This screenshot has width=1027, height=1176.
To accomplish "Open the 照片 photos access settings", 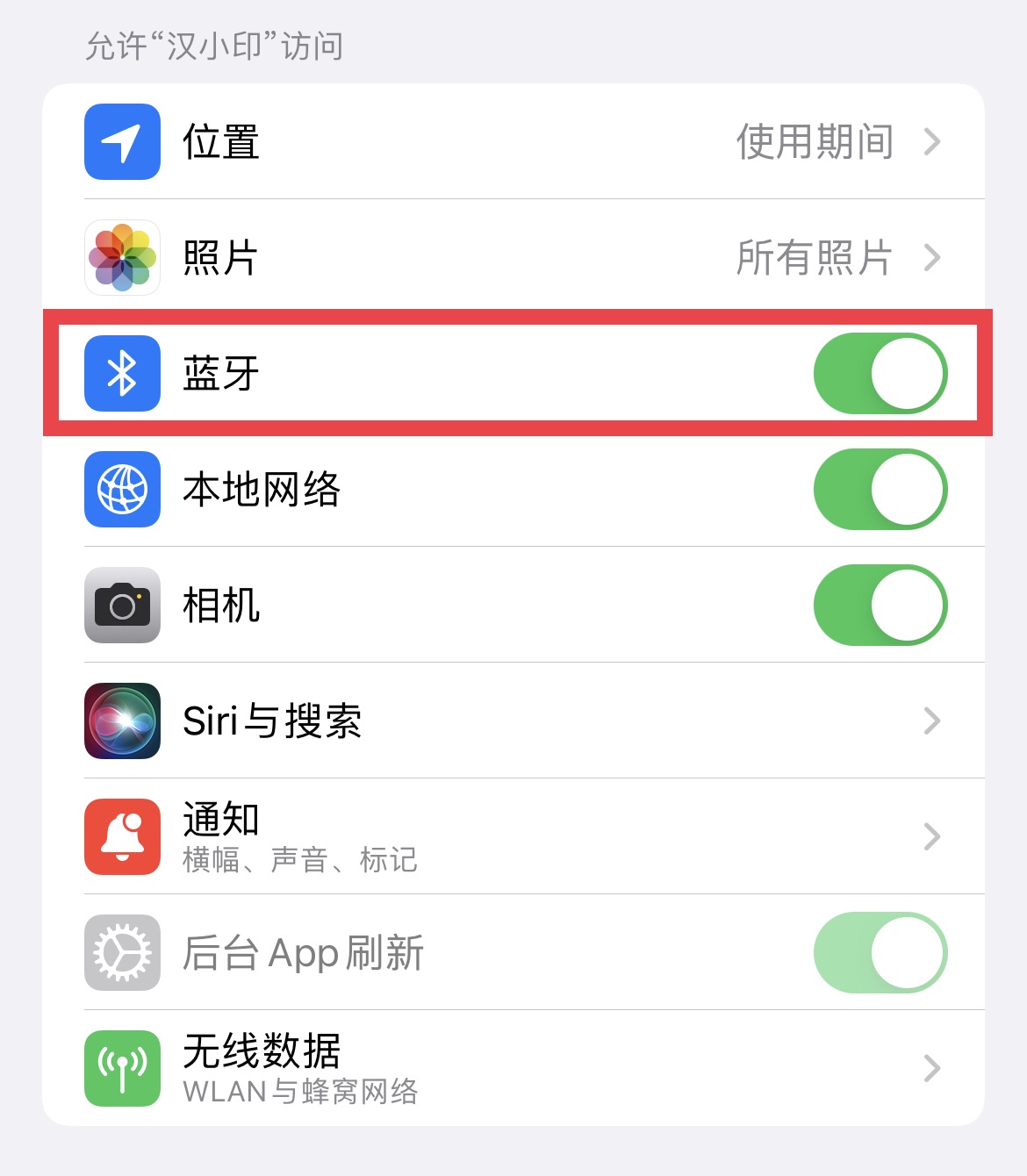I will click(x=513, y=258).
